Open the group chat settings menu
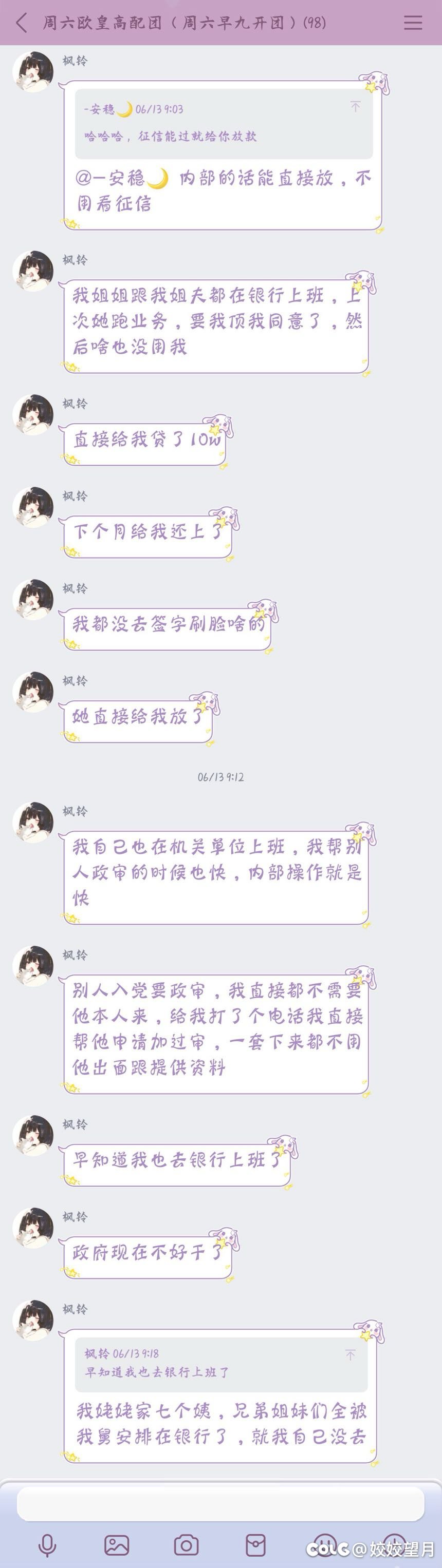Viewport: 442px width, 1568px height. coord(413,23)
